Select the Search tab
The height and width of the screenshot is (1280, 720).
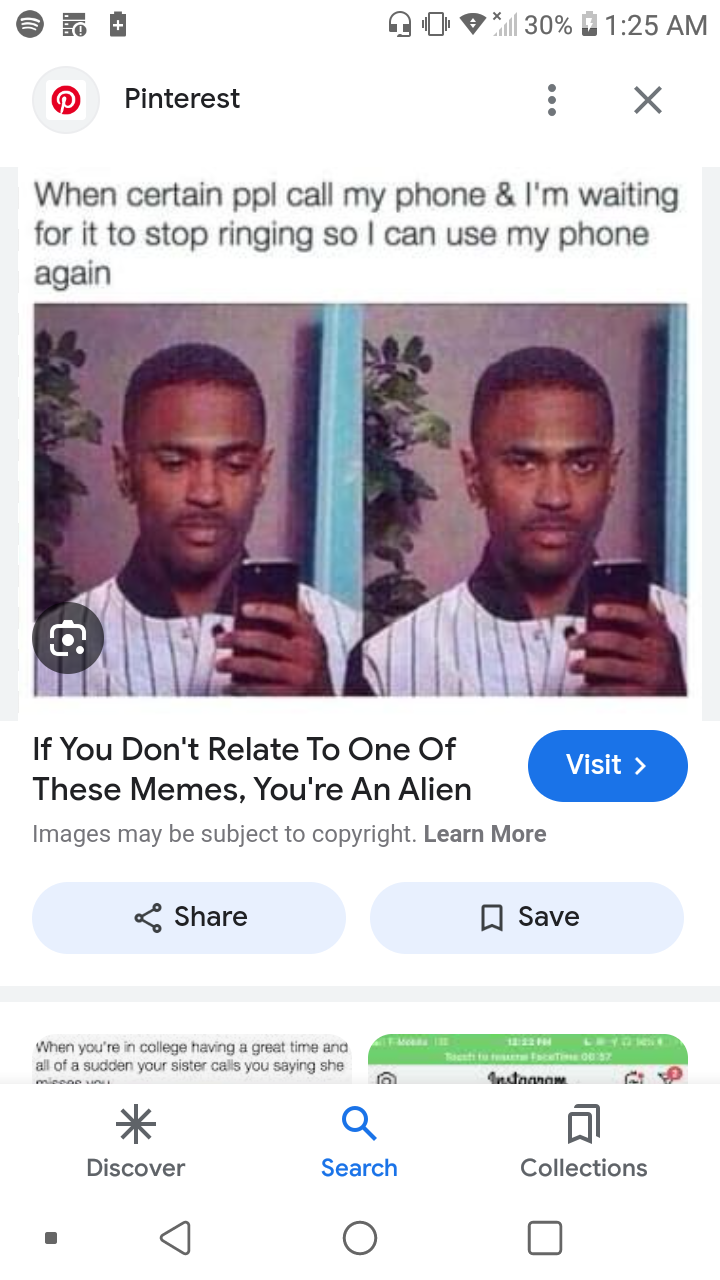359,1143
